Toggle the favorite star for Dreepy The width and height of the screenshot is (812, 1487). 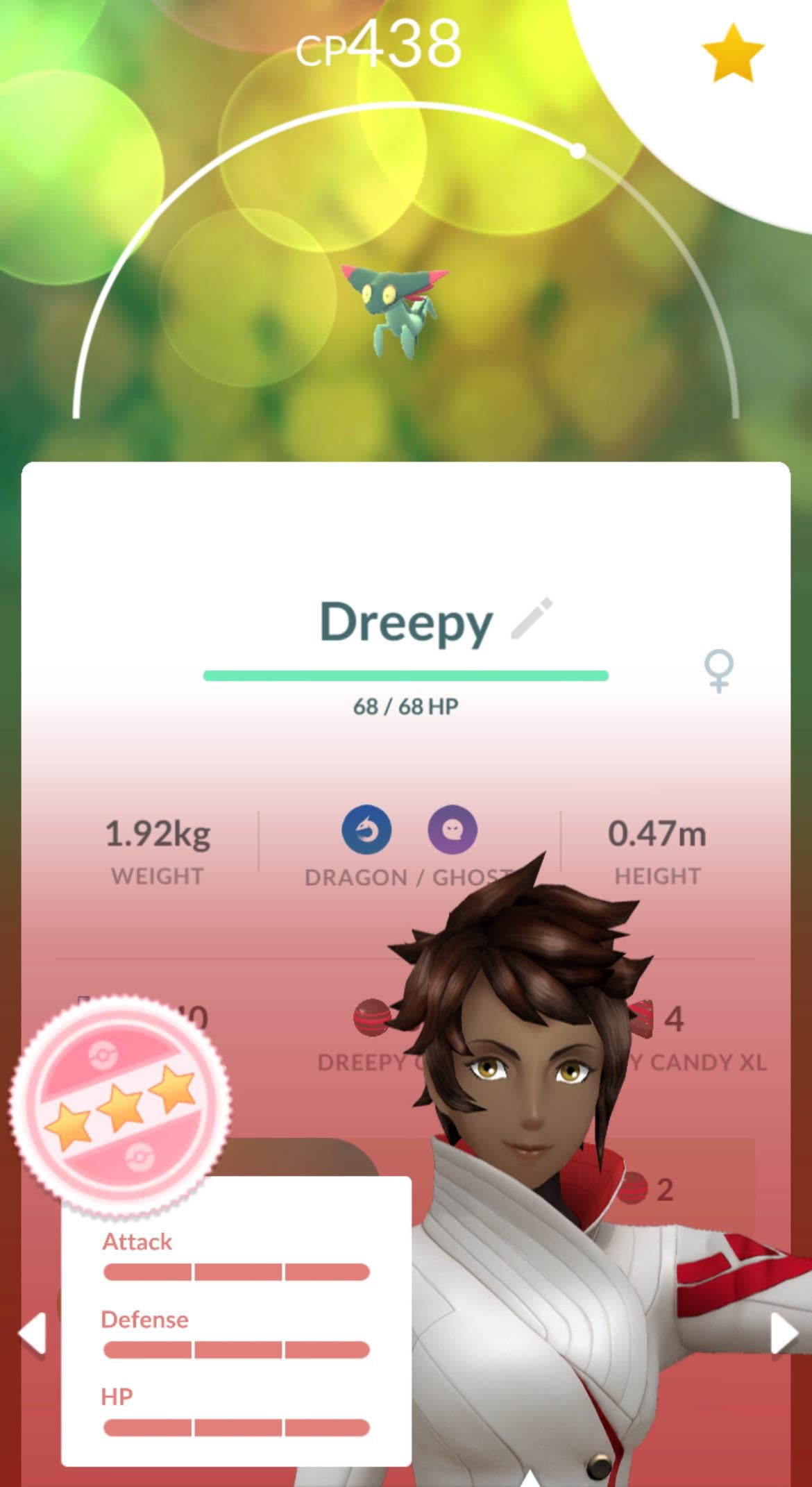pyautogui.click(x=732, y=53)
